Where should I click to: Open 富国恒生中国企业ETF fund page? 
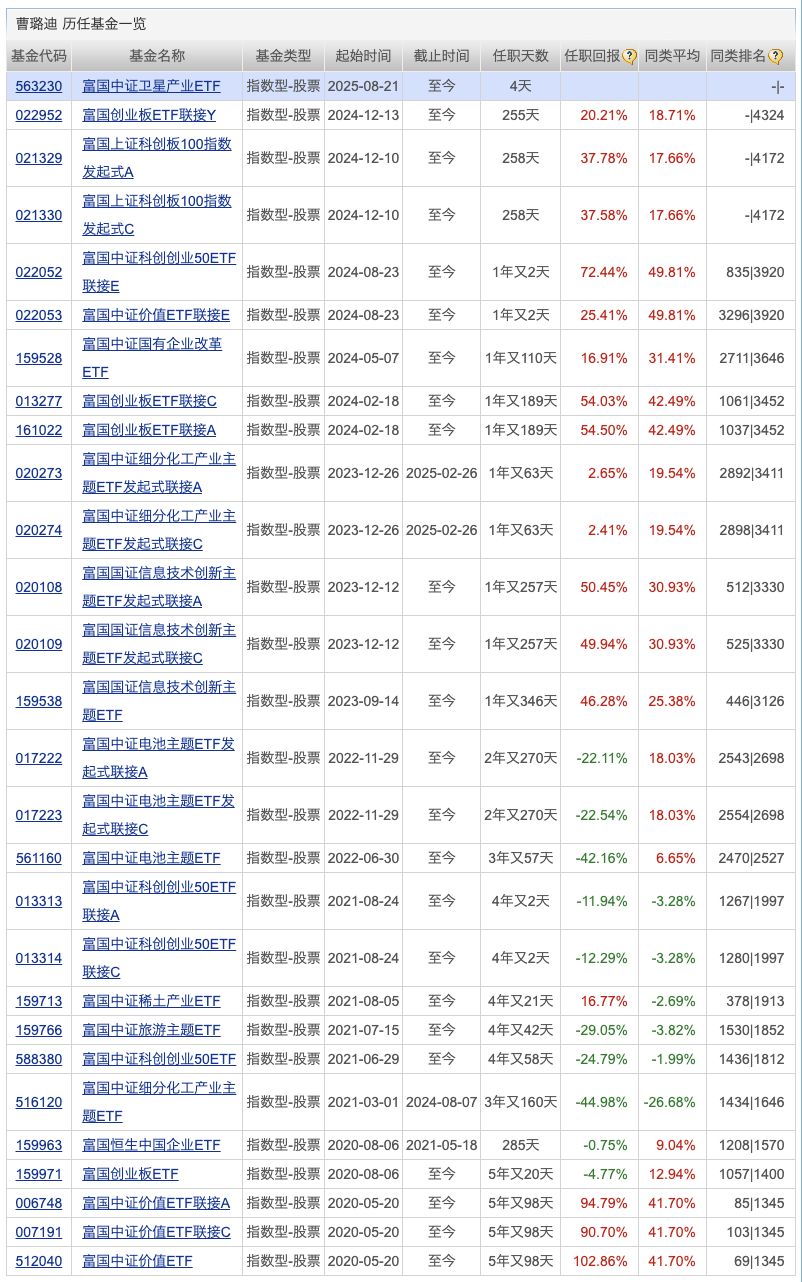(x=151, y=1145)
